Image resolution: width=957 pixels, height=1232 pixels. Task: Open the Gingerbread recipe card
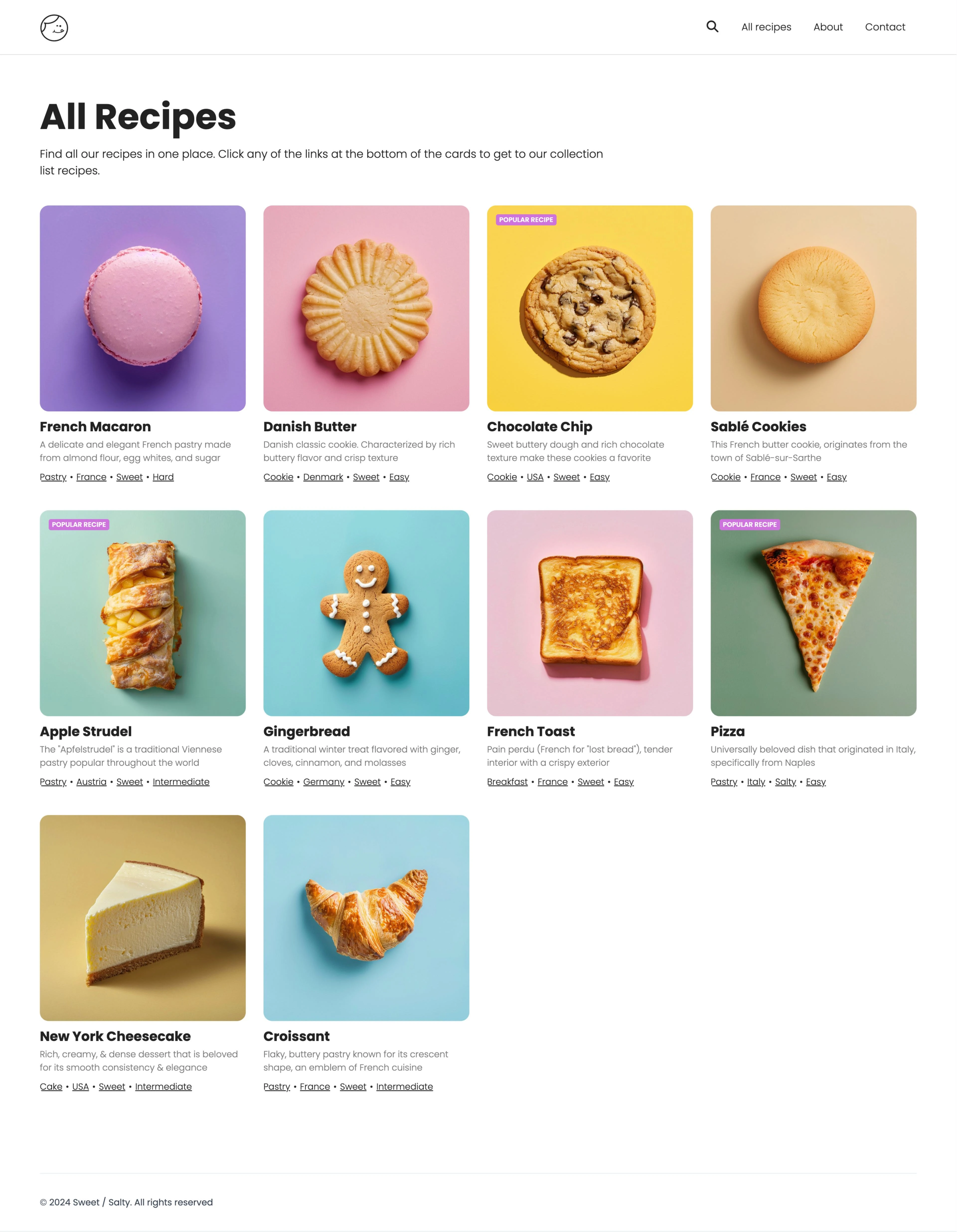click(x=366, y=613)
